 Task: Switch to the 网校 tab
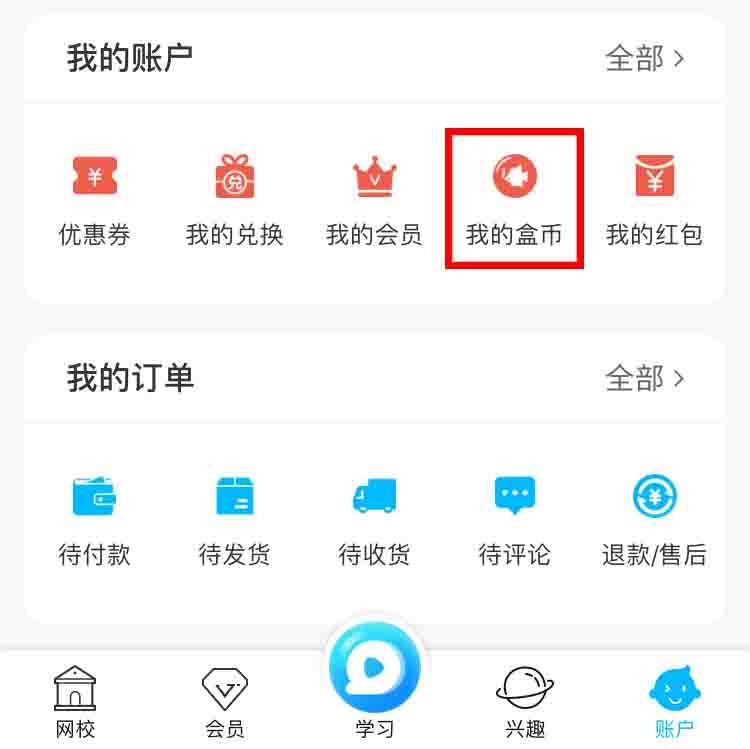point(75,701)
